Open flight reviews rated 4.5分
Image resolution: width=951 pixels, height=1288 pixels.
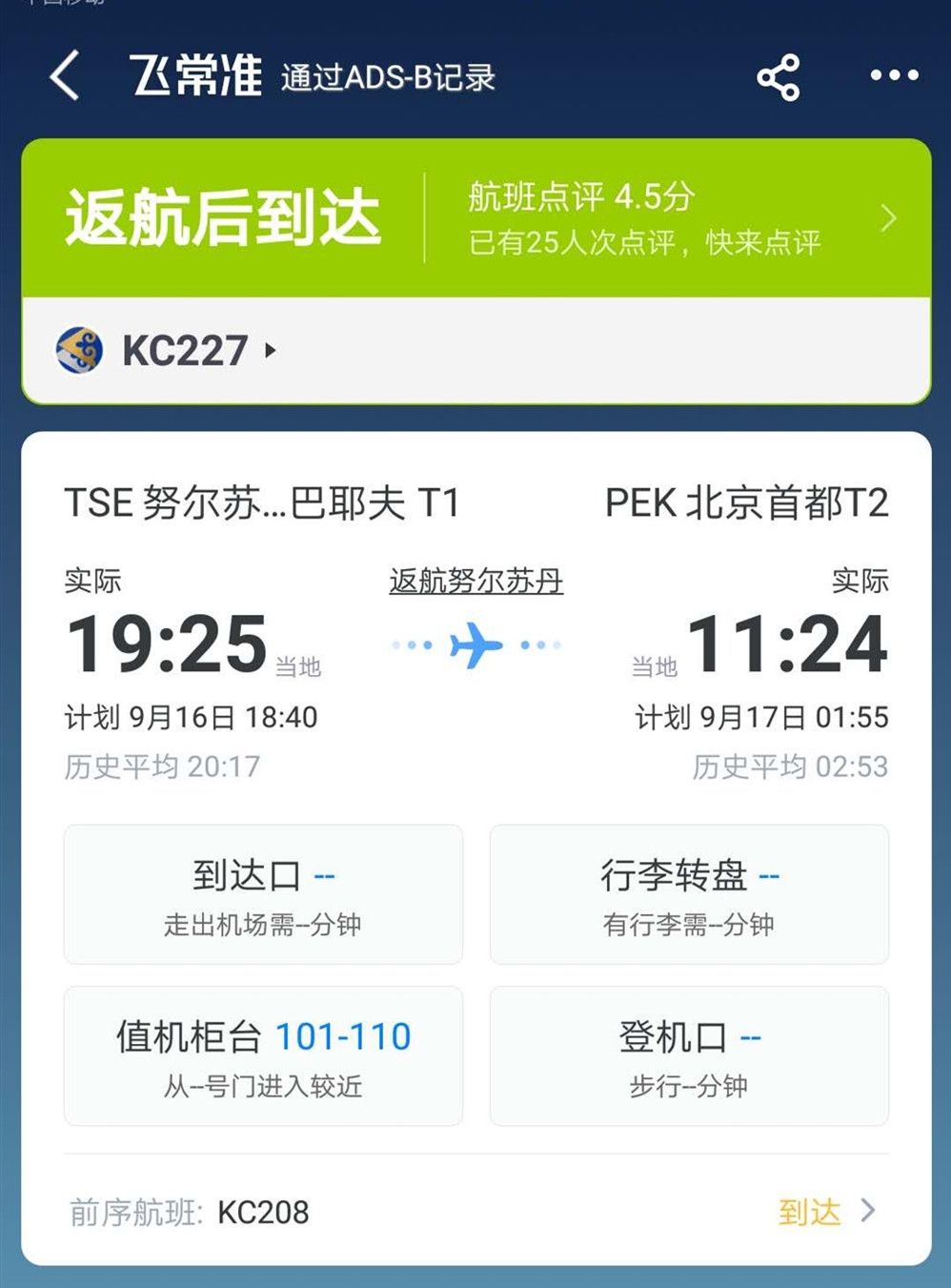coord(677,218)
